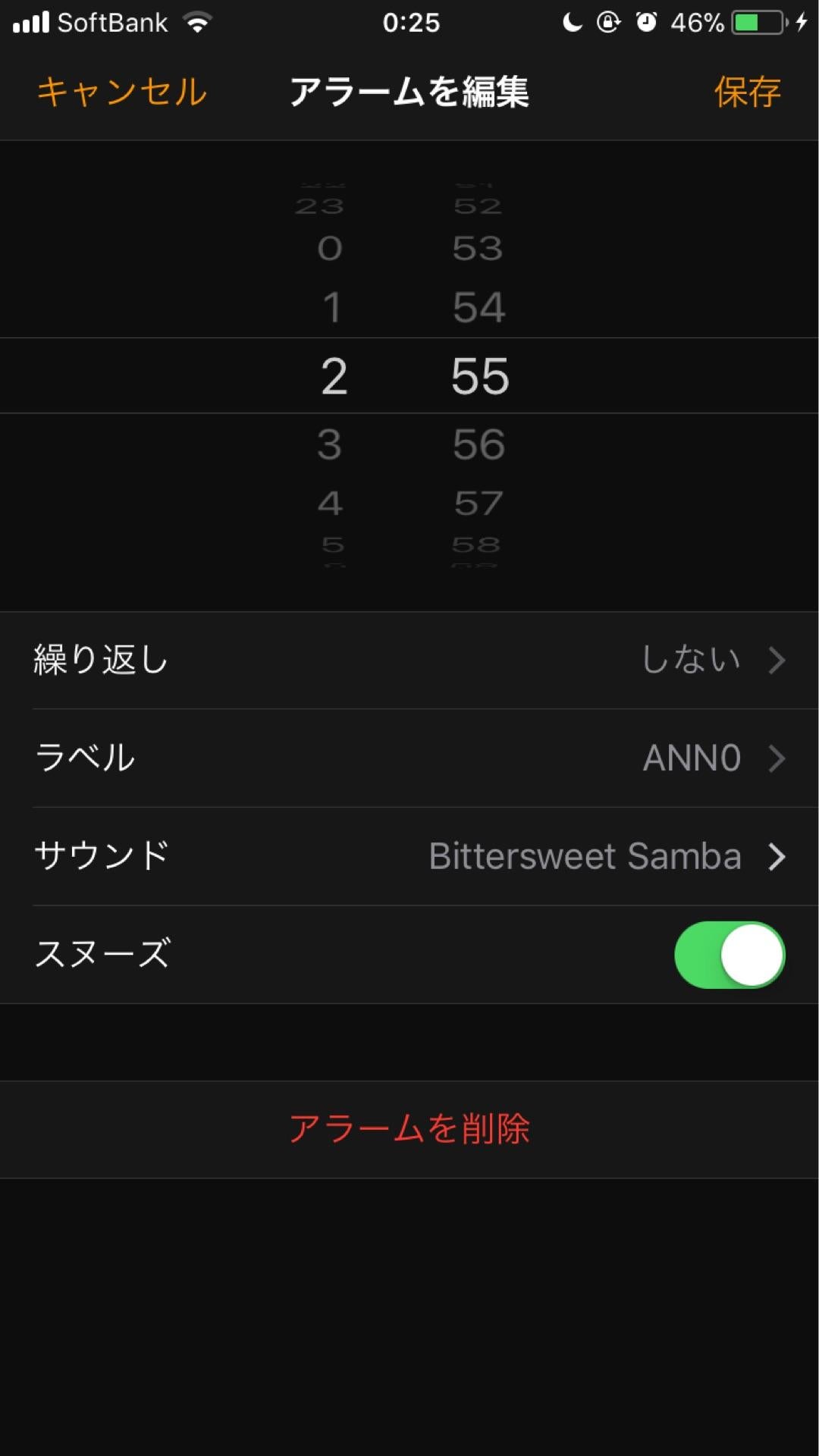Delete this alarm with アラームを削除
Image resolution: width=819 pixels, height=1456 pixels.
click(409, 1129)
